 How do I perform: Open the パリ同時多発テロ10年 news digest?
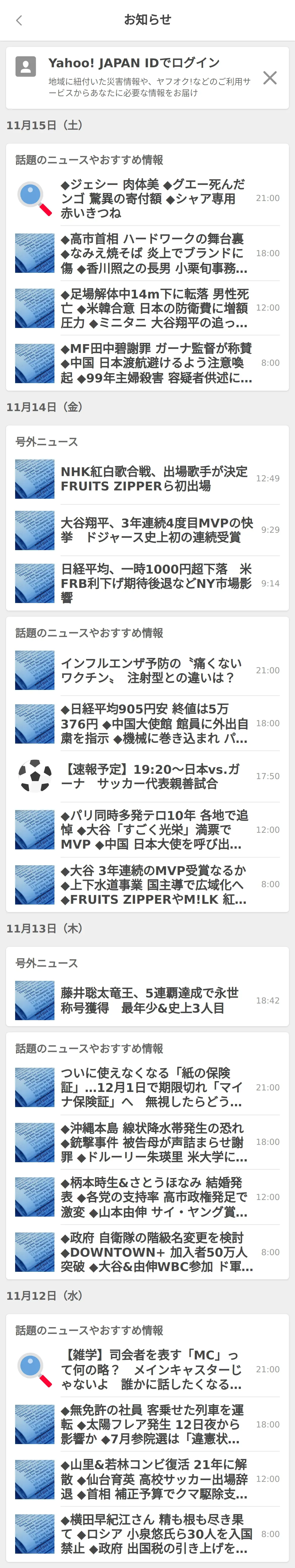[x=152, y=830]
